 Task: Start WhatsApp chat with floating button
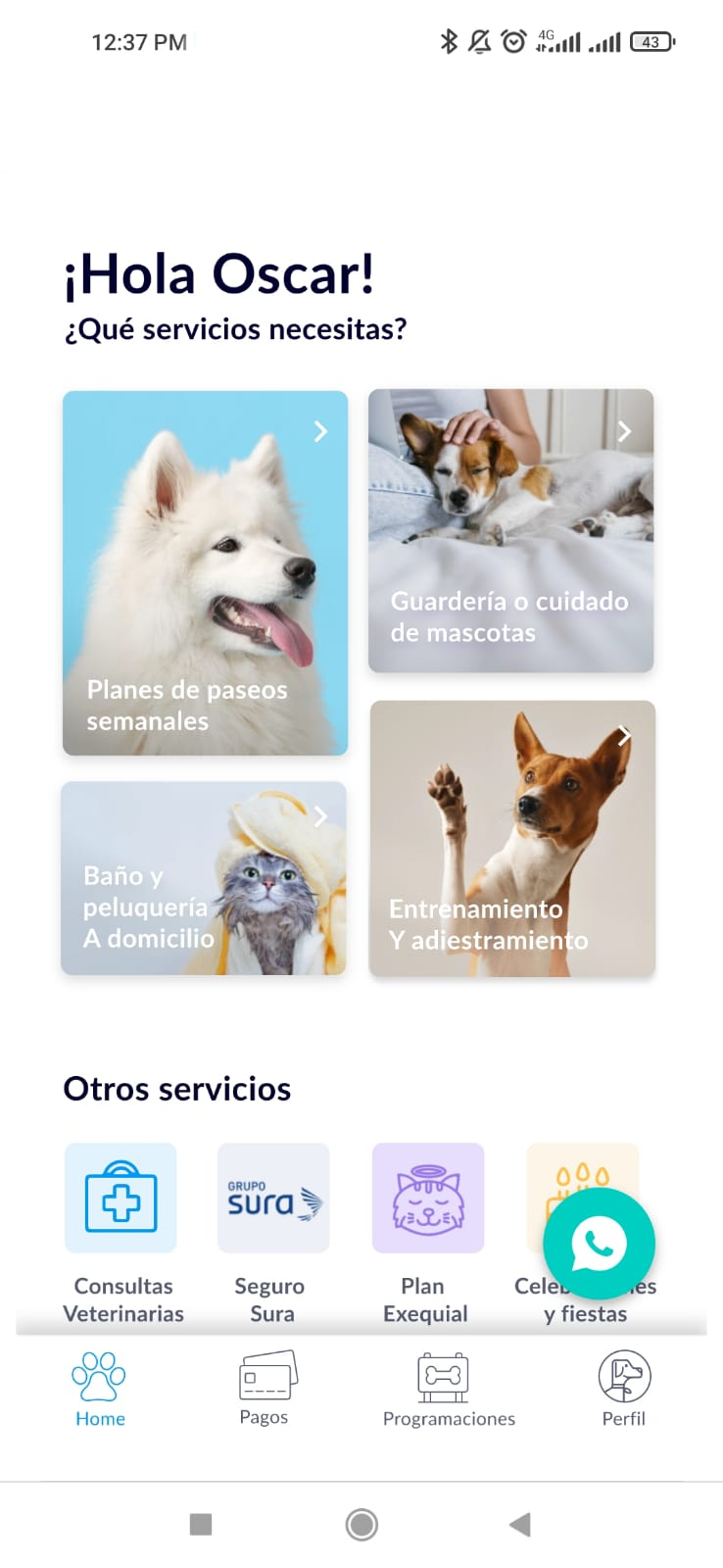599,1244
